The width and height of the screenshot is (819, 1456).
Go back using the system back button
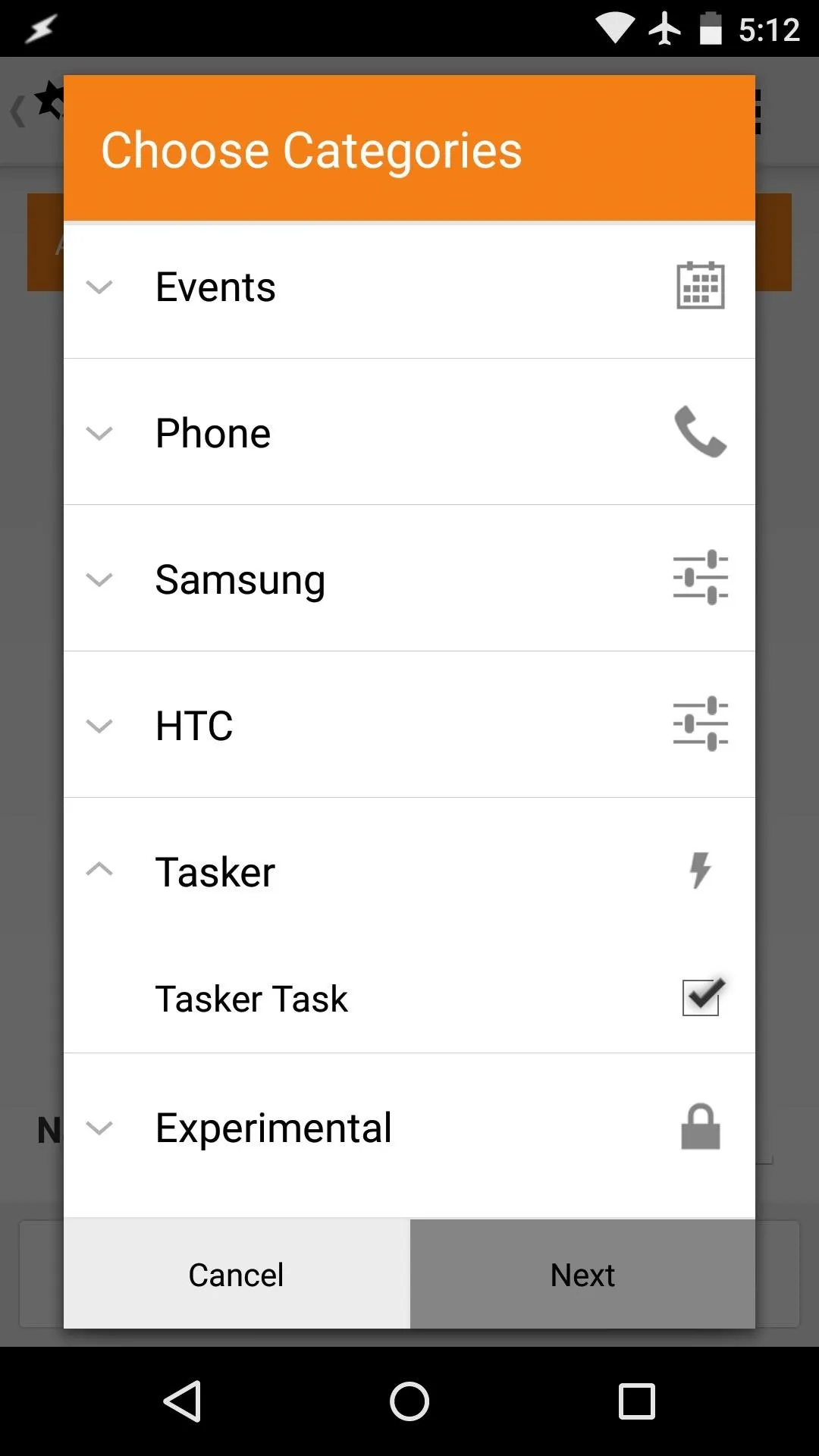point(182,1401)
